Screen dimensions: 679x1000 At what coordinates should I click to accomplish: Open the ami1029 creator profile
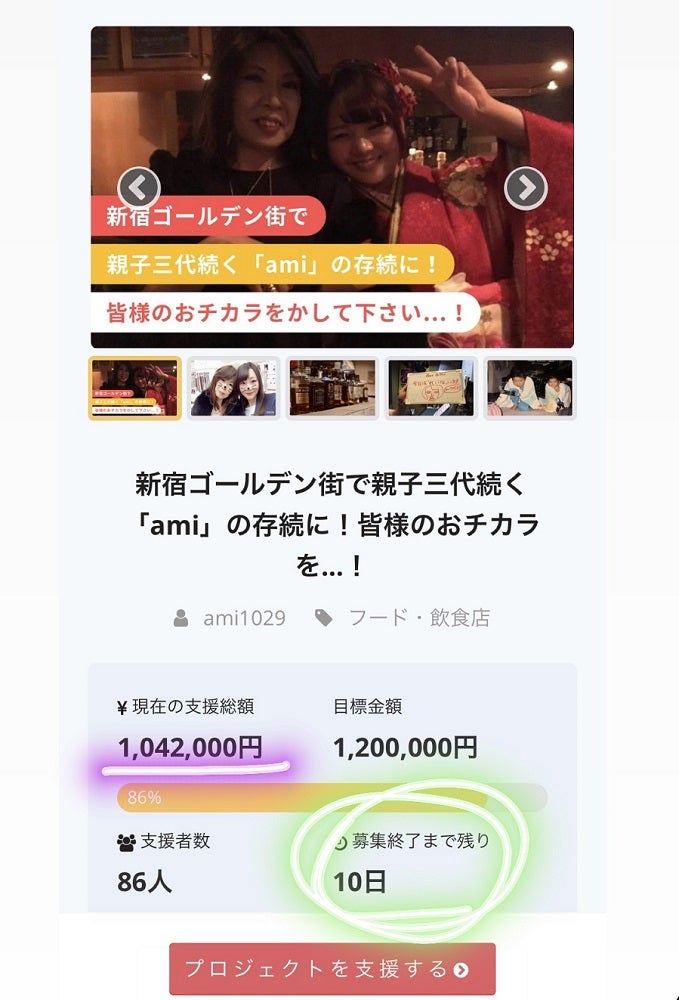[x=243, y=618]
